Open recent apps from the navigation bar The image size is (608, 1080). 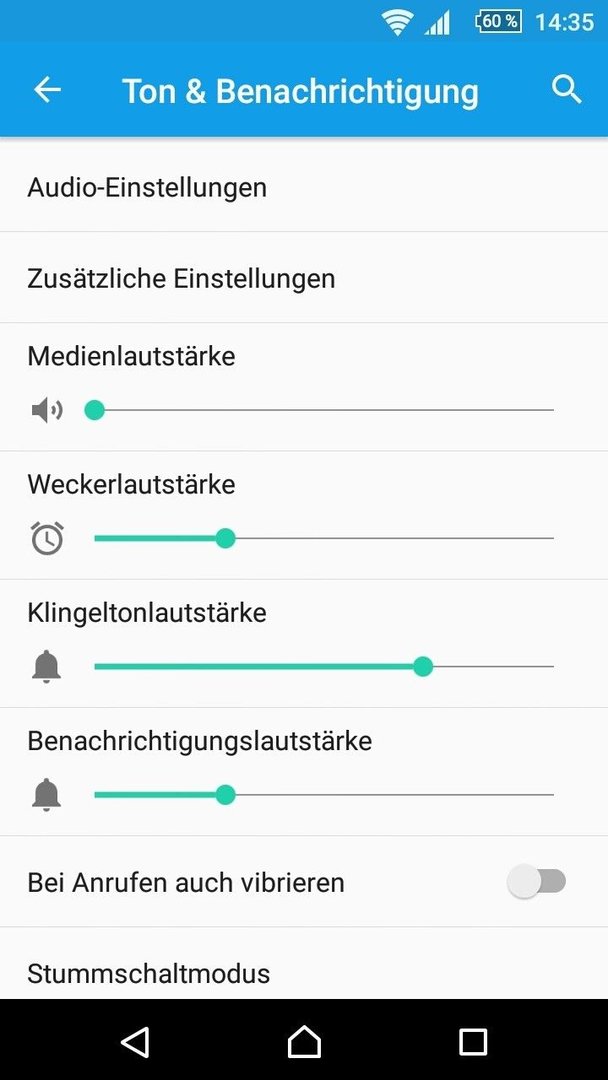click(x=473, y=1041)
